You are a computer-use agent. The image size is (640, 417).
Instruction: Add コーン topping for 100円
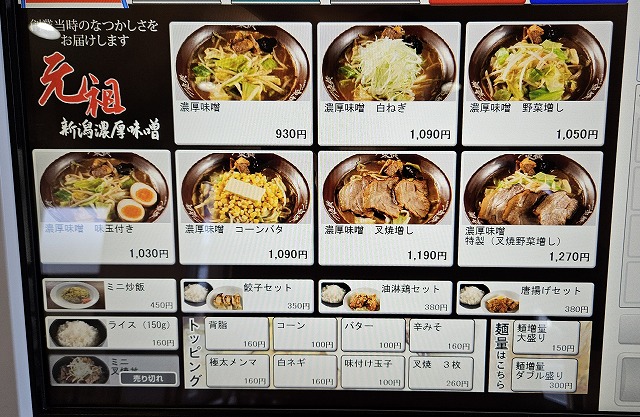(x=305, y=335)
